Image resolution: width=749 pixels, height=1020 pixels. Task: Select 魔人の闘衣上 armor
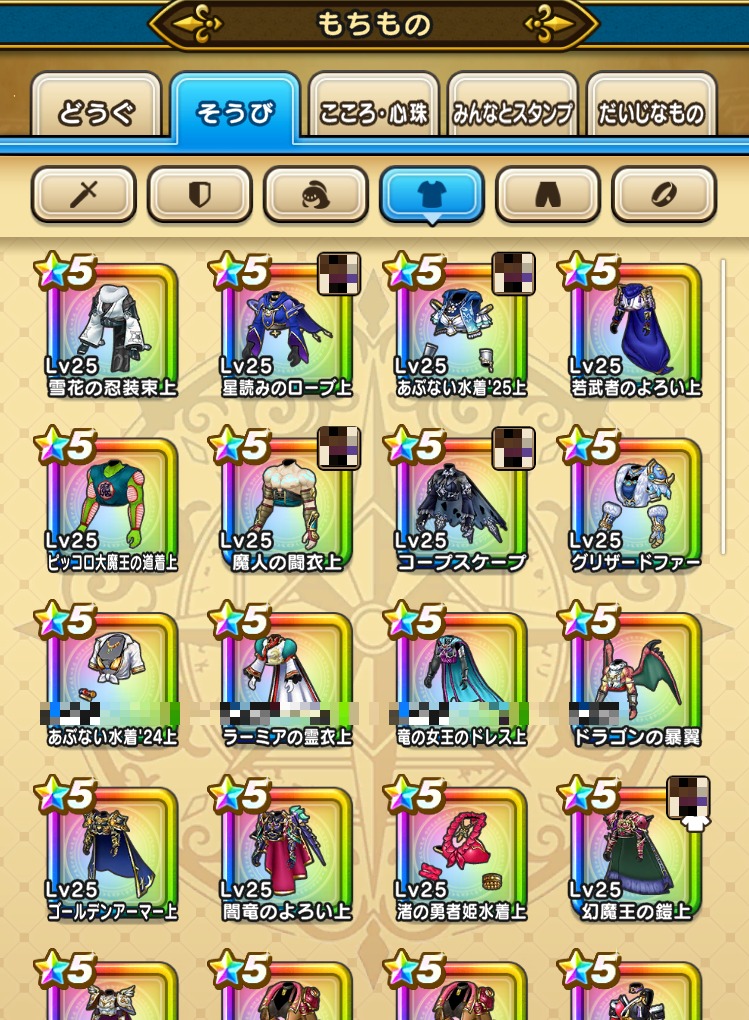coord(286,504)
